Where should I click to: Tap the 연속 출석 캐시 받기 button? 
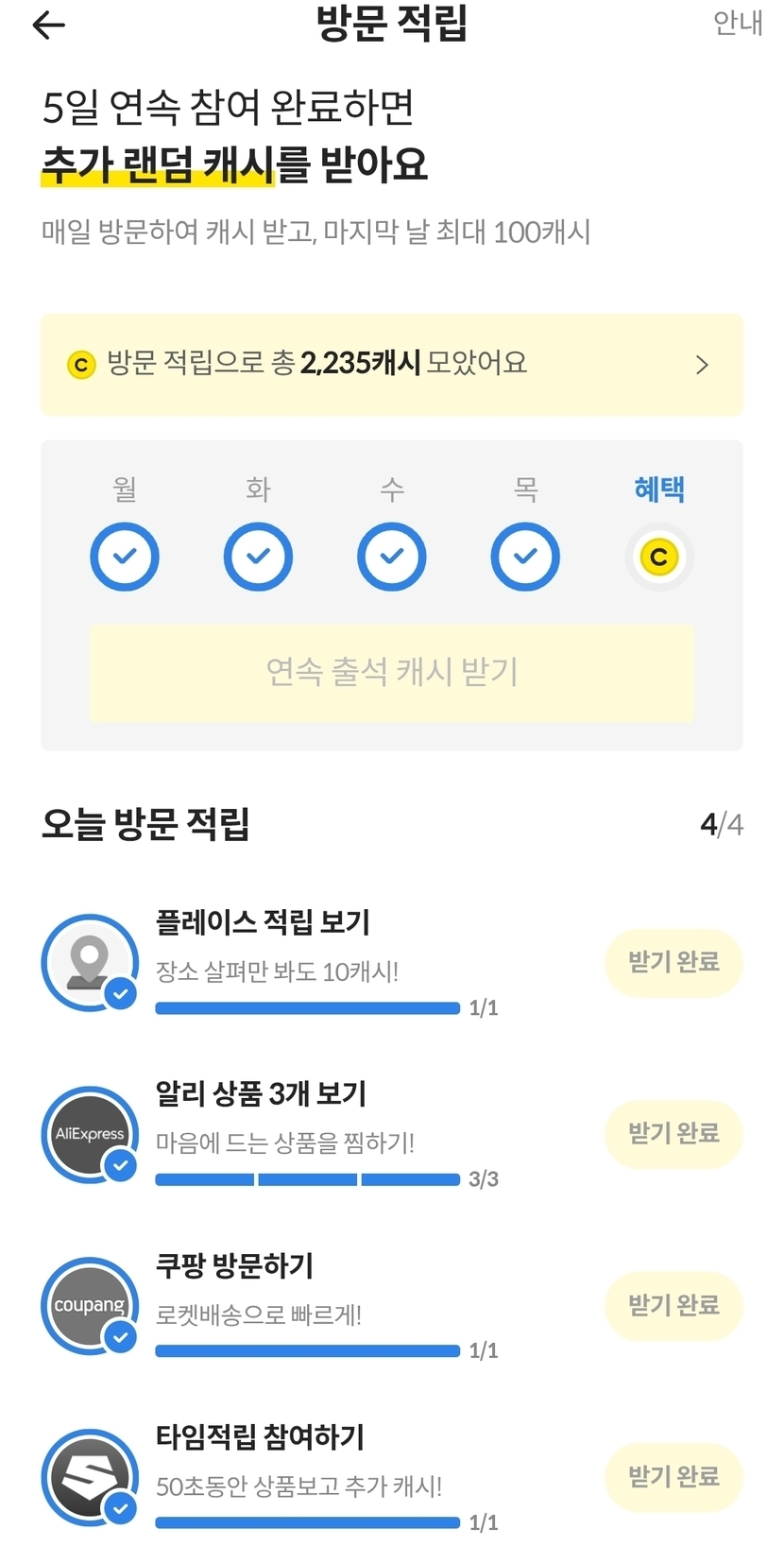[392, 673]
